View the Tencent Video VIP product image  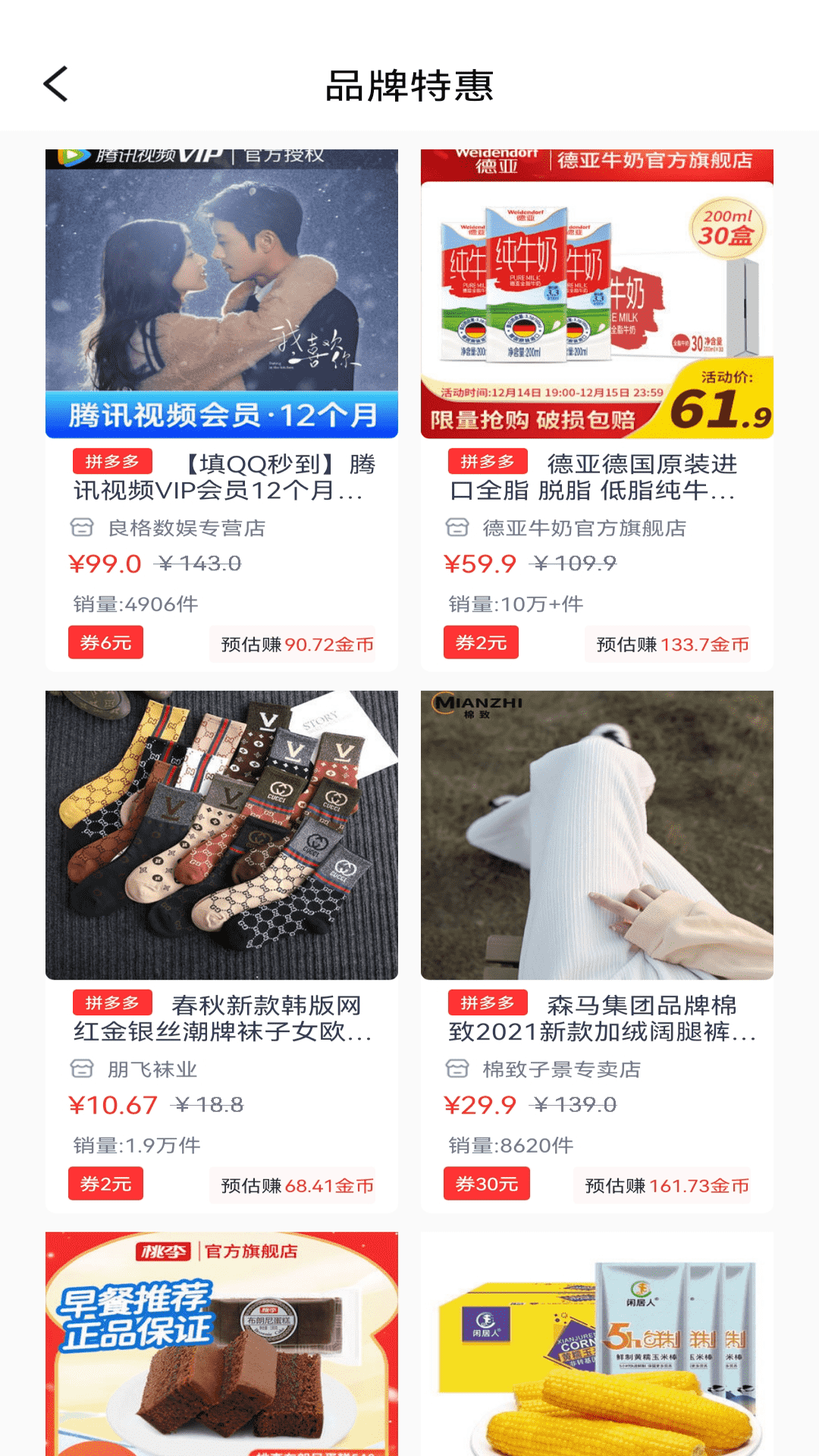[221, 292]
